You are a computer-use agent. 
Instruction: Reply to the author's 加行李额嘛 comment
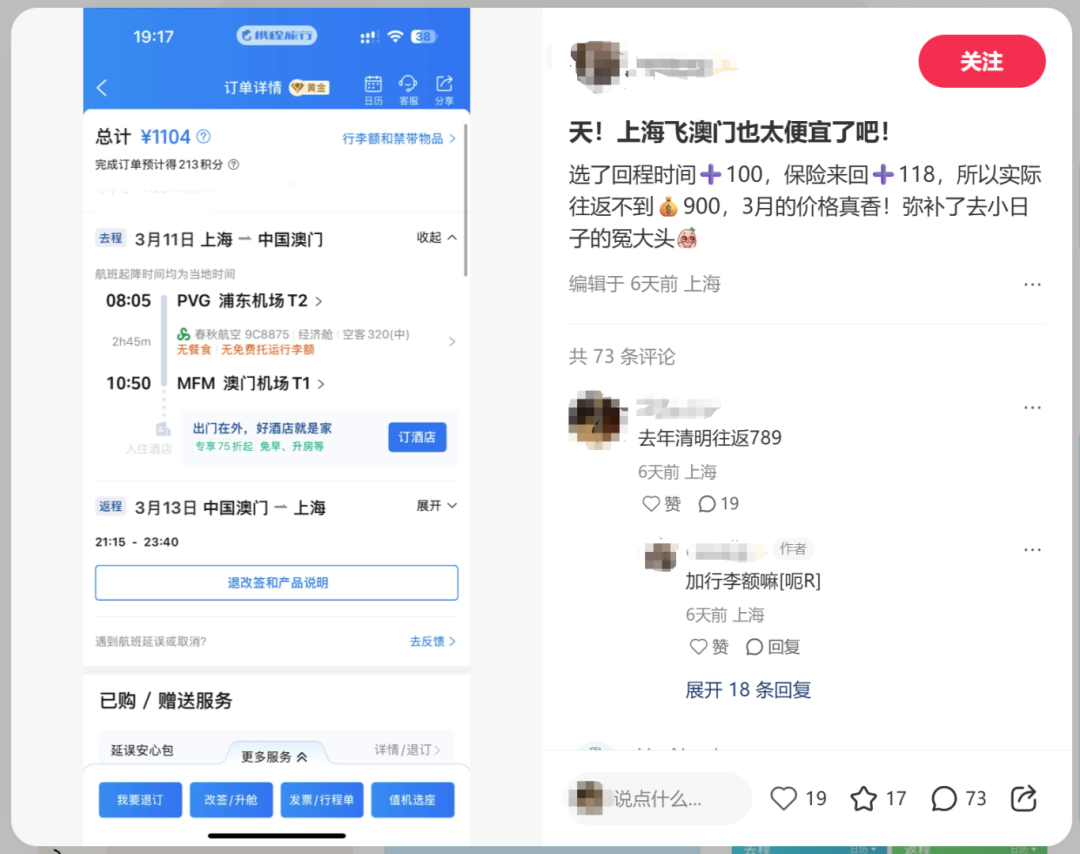click(x=773, y=647)
